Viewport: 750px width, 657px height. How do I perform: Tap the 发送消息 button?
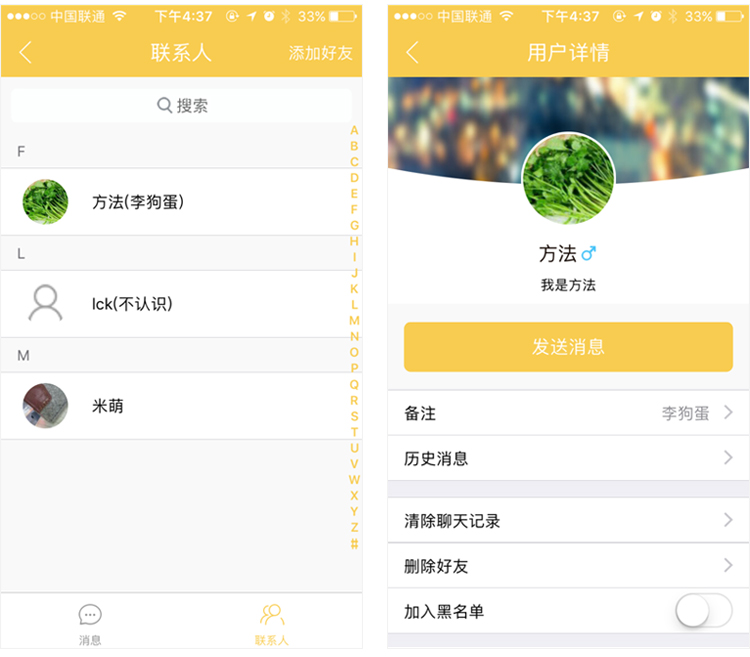pyautogui.click(x=568, y=347)
